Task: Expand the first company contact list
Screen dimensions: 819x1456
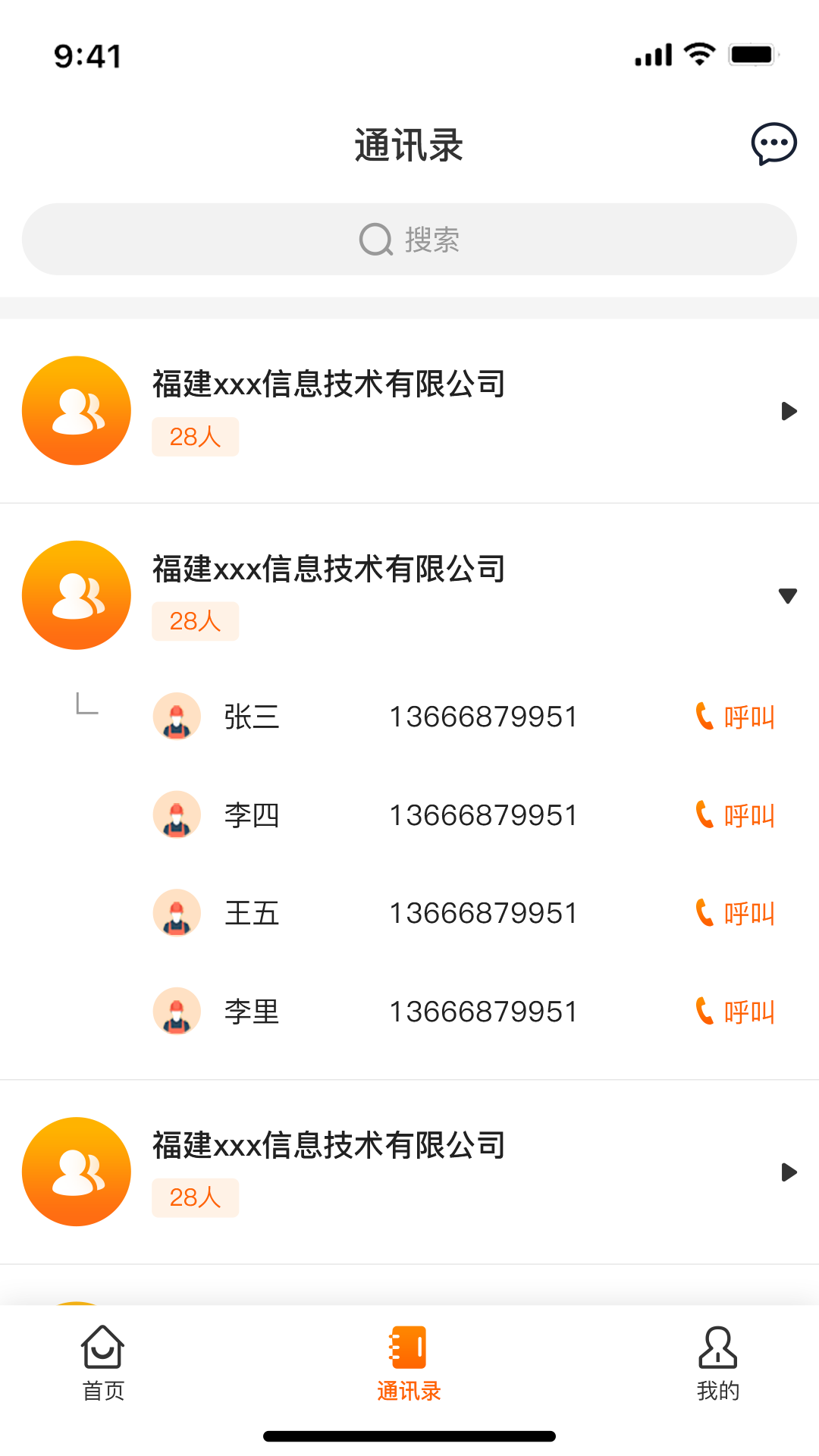Action: (x=790, y=410)
